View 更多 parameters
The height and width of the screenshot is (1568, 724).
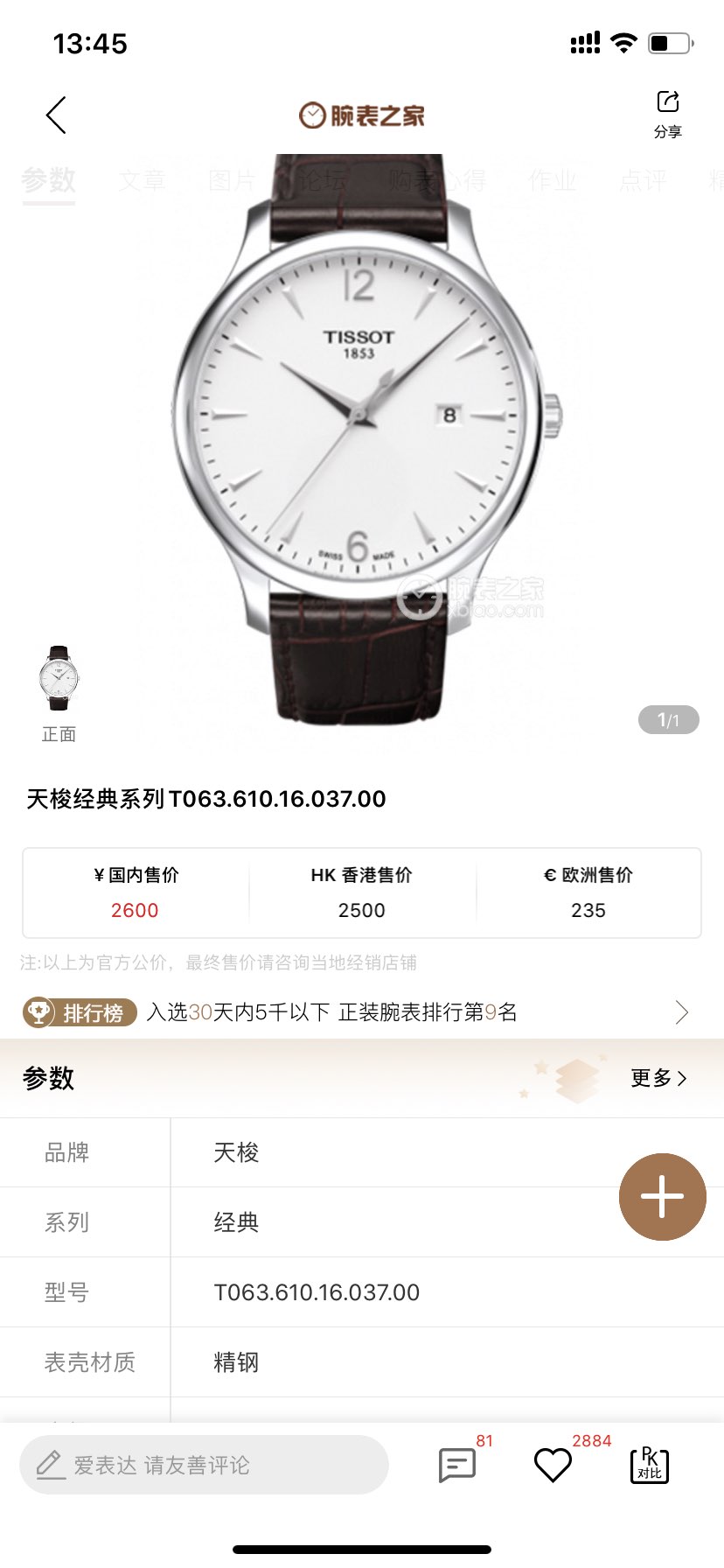pyautogui.click(x=658, y=1078)
